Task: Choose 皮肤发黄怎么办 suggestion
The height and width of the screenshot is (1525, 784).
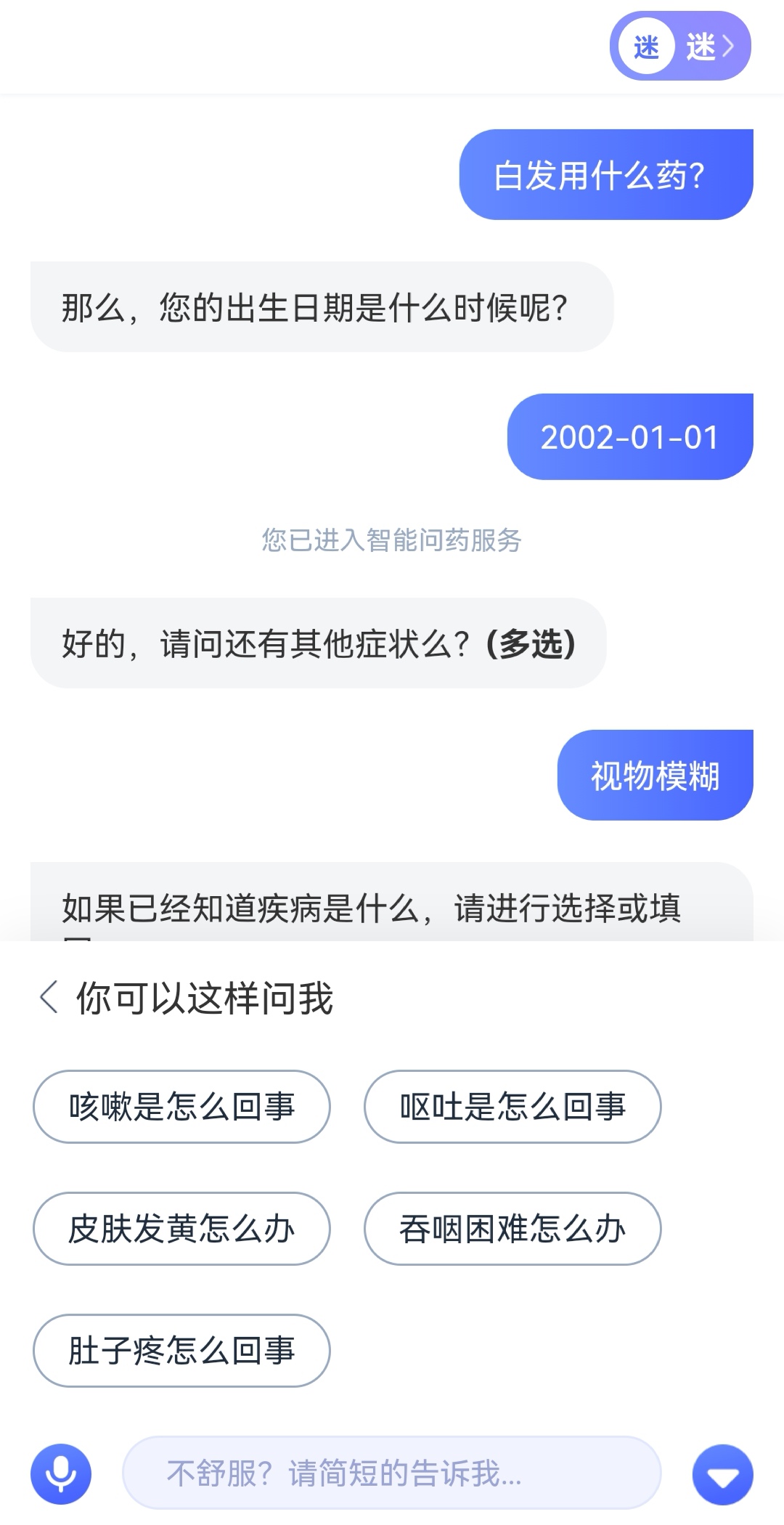Action: pyautogui.click(x=181, y=1228)
